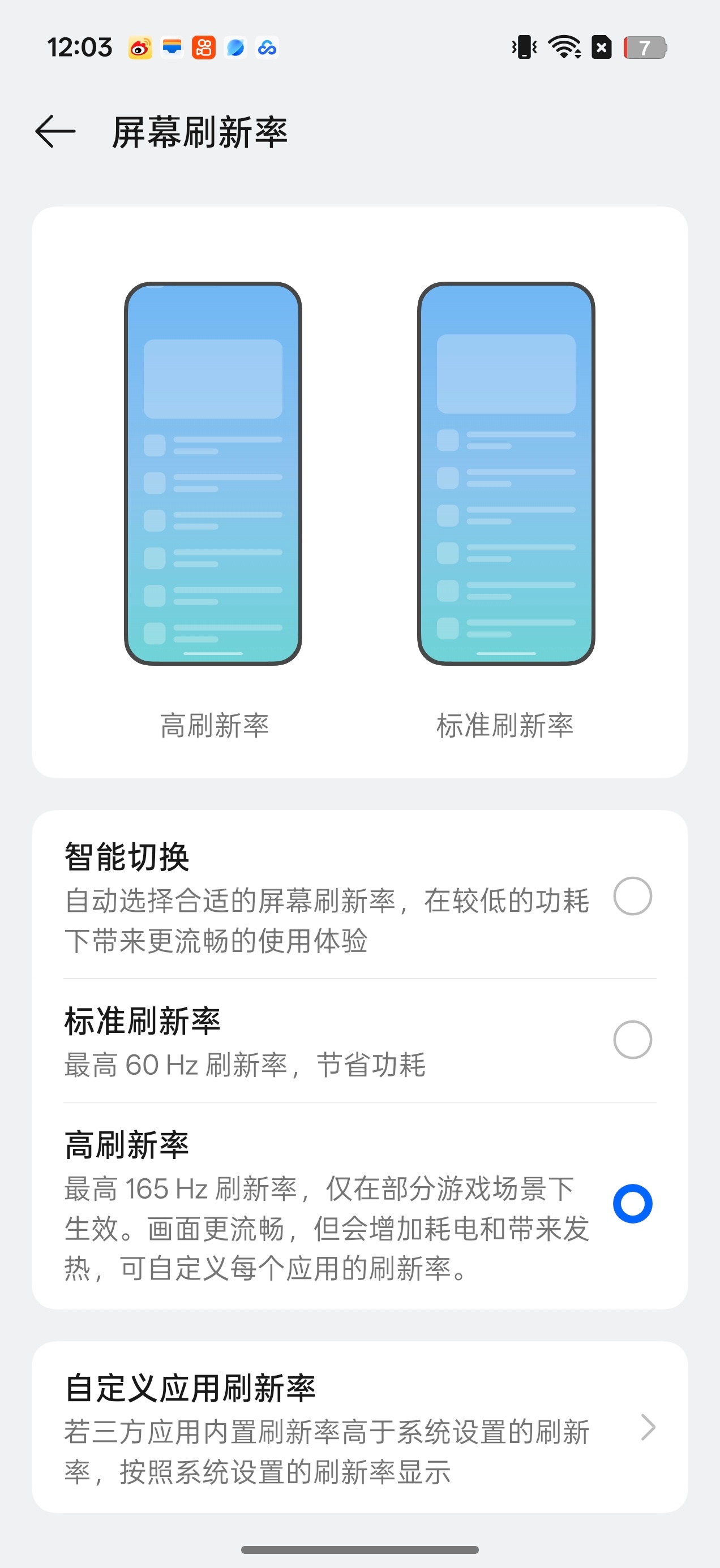The image size is (720, 1568).
Task: Tap the no-SIM card indicator
Action: pos(602,48)
